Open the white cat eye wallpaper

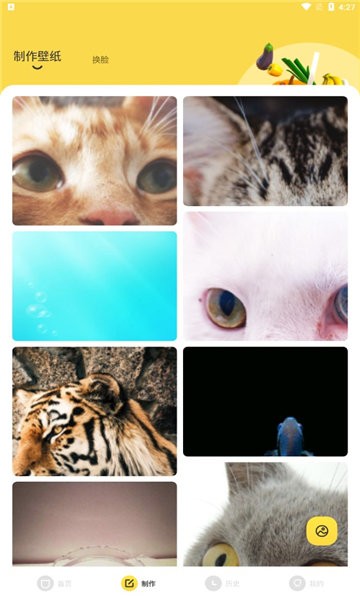point(266,276)
